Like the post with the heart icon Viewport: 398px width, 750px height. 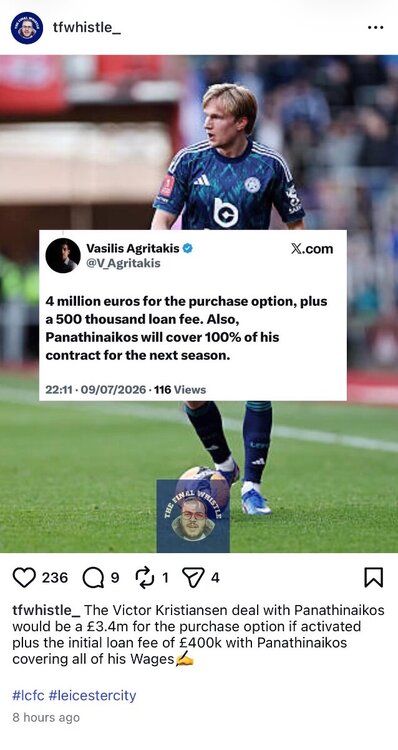24,577
